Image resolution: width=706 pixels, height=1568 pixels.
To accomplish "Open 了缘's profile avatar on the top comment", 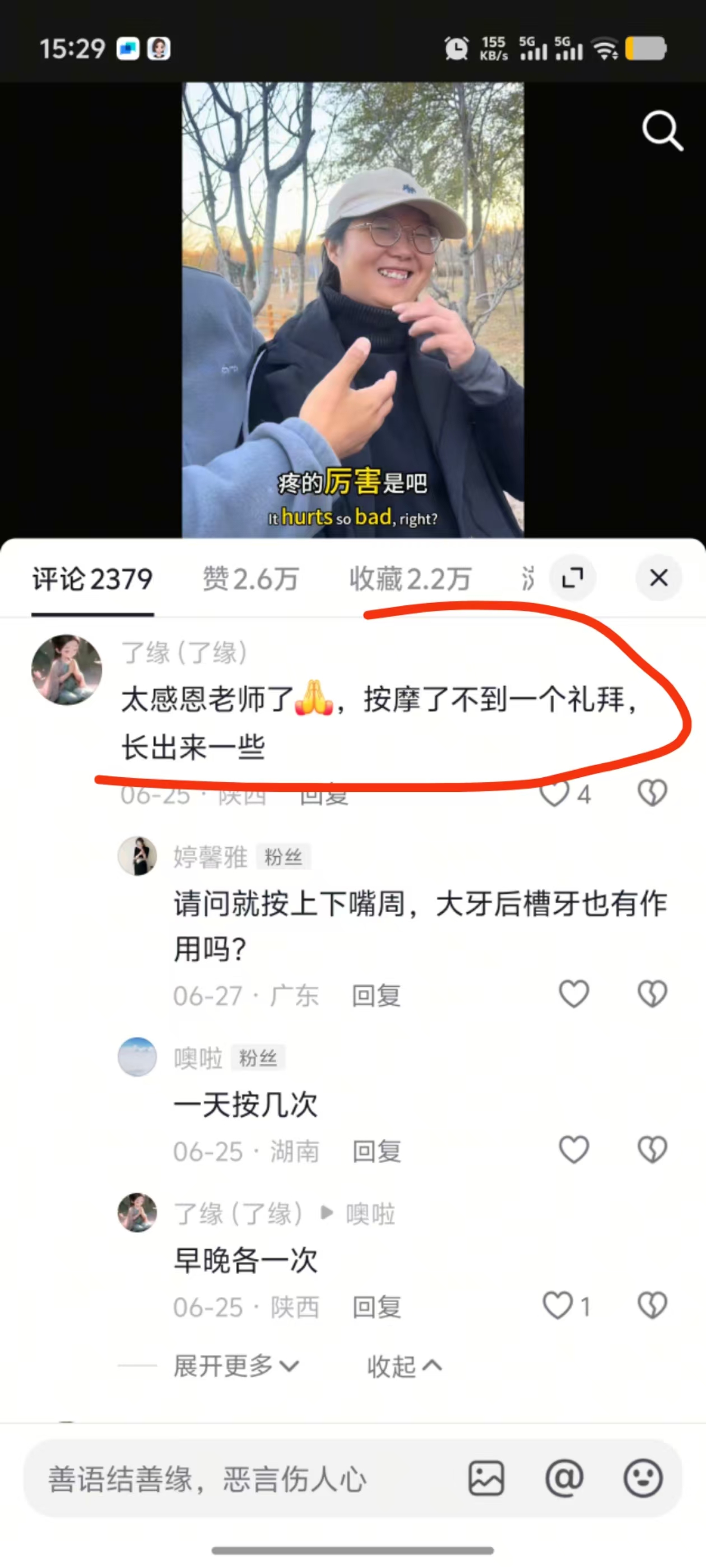I will pos(66,670).
